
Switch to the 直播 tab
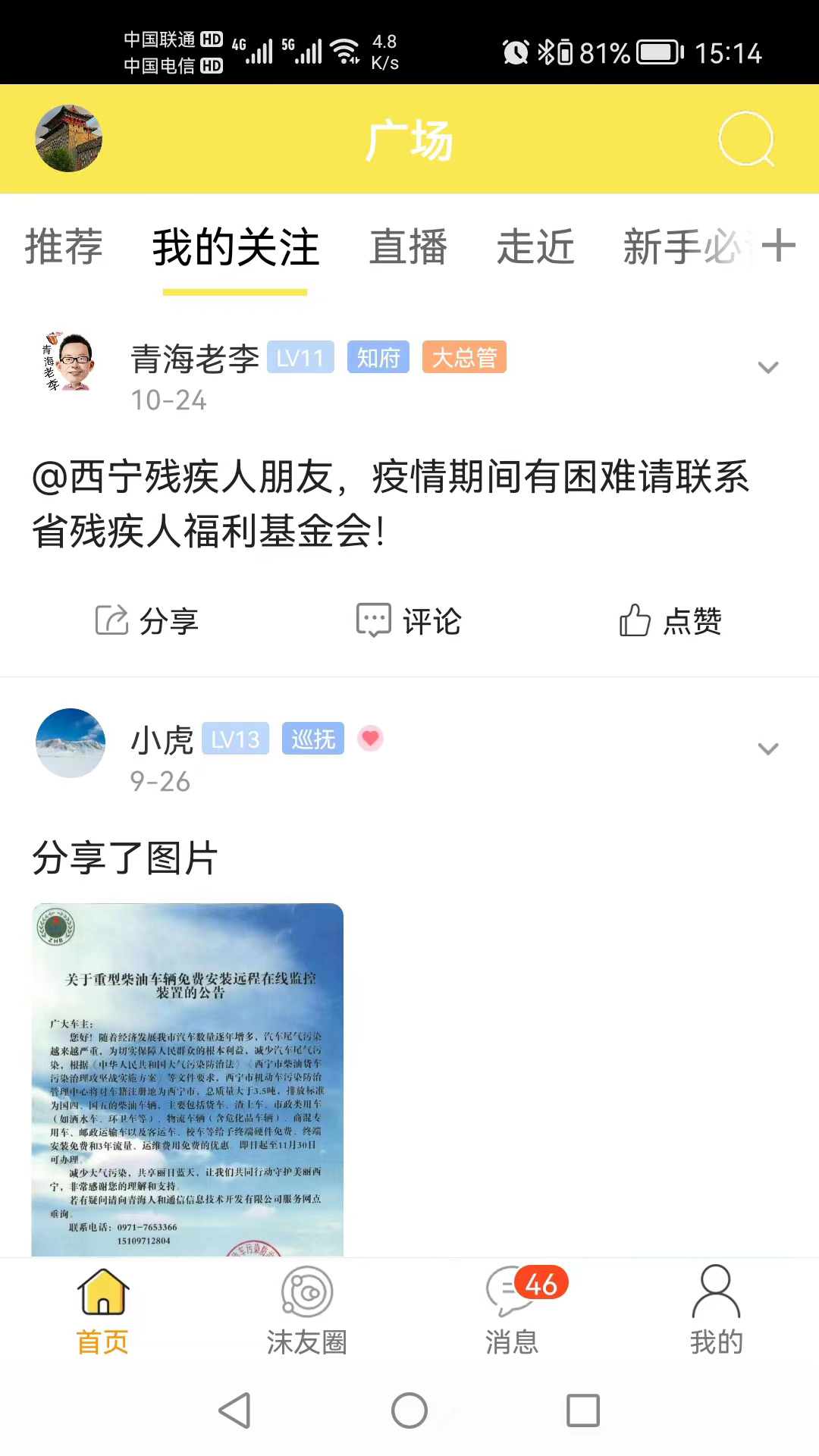point(407,247)
